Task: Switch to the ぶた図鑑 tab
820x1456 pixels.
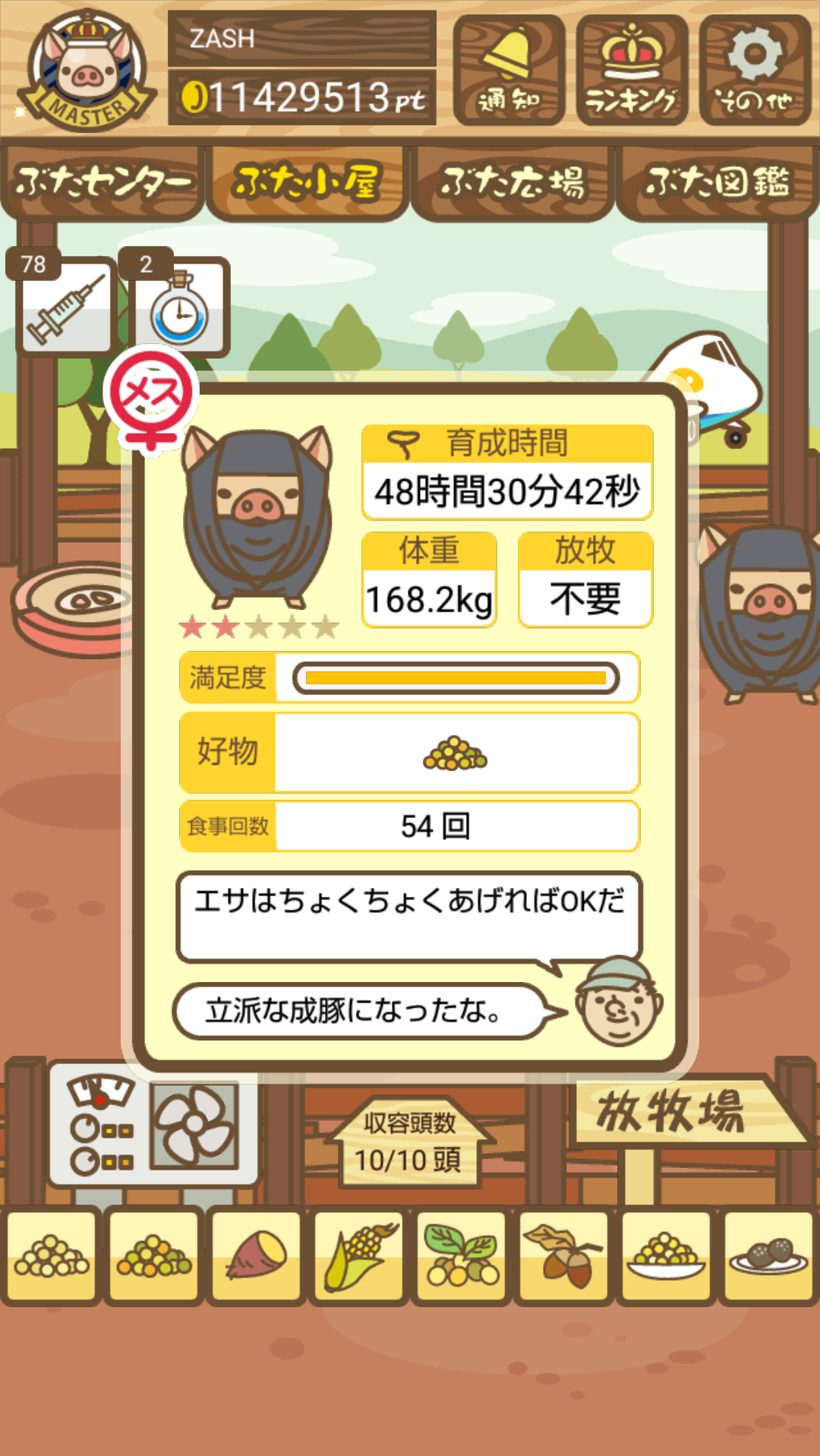Action: point(717,183)
